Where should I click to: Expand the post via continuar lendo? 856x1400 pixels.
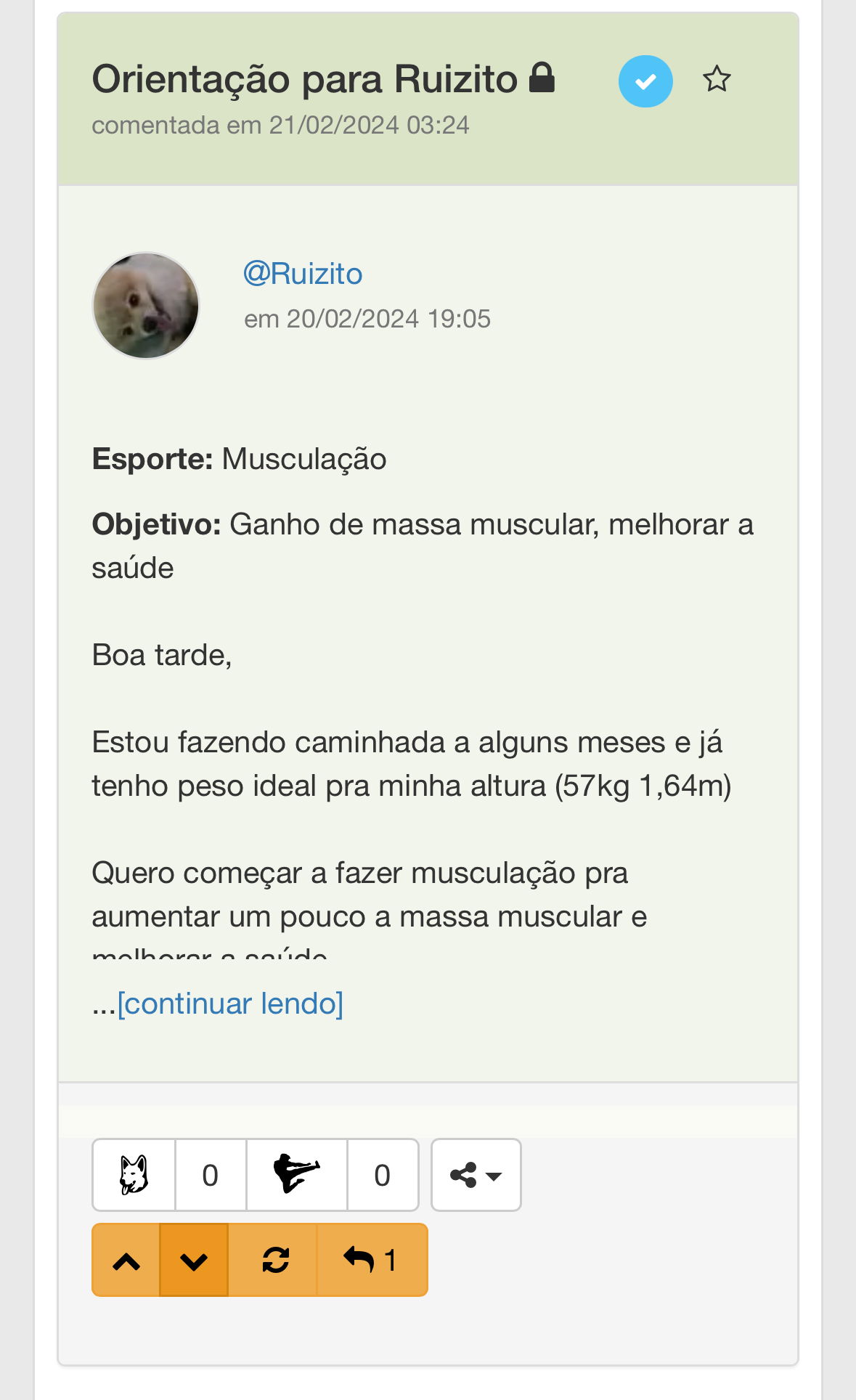pos(230,1004)
